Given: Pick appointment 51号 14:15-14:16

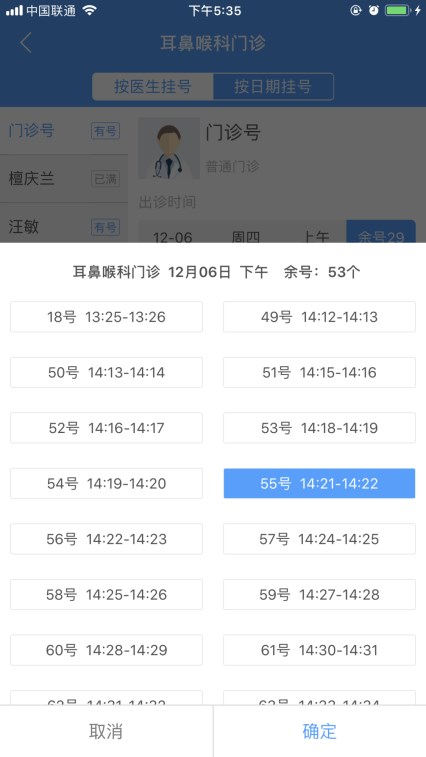Looking at the screenshot, I should click(319, 372).
